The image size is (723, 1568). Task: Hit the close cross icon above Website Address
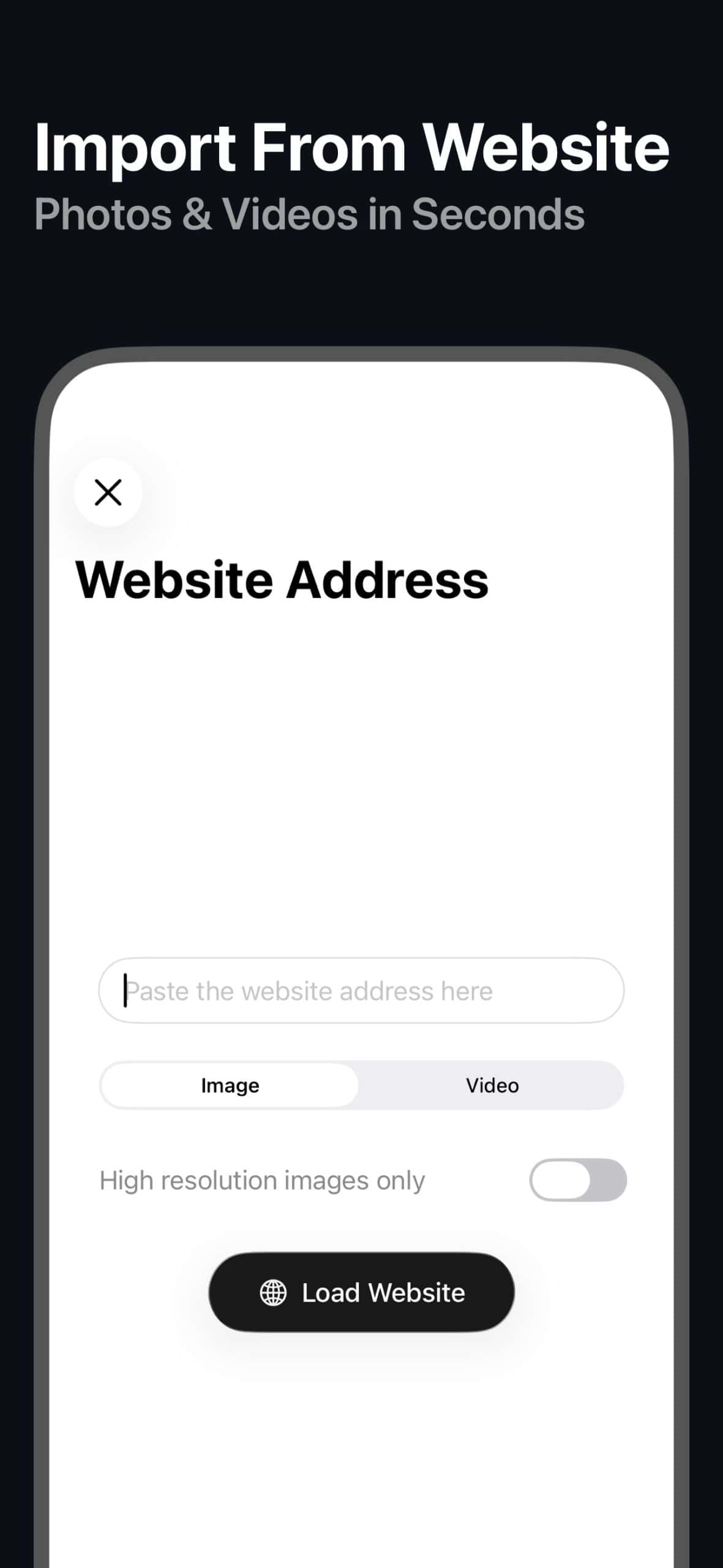108,492
